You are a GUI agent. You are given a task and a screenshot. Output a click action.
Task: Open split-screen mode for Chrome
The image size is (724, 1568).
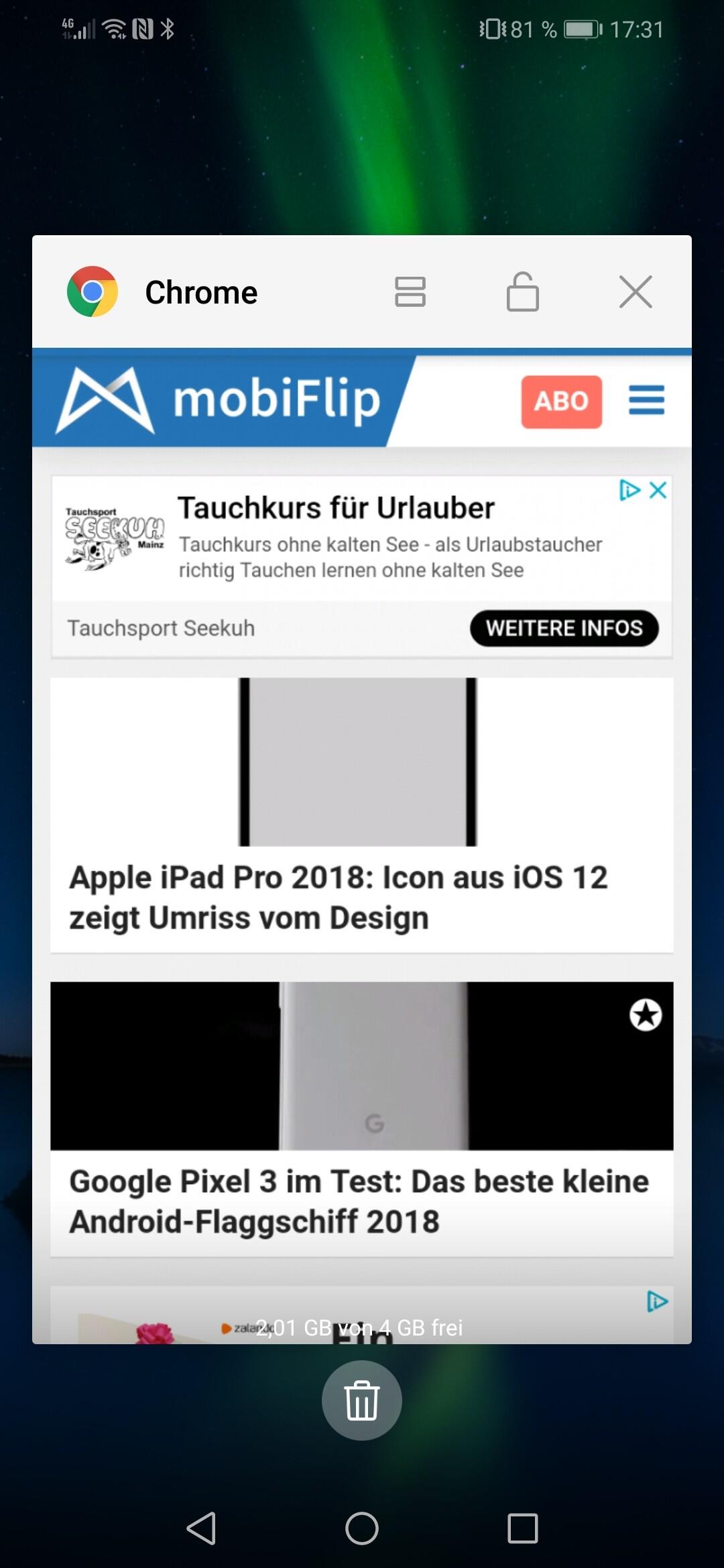(410, 291)
